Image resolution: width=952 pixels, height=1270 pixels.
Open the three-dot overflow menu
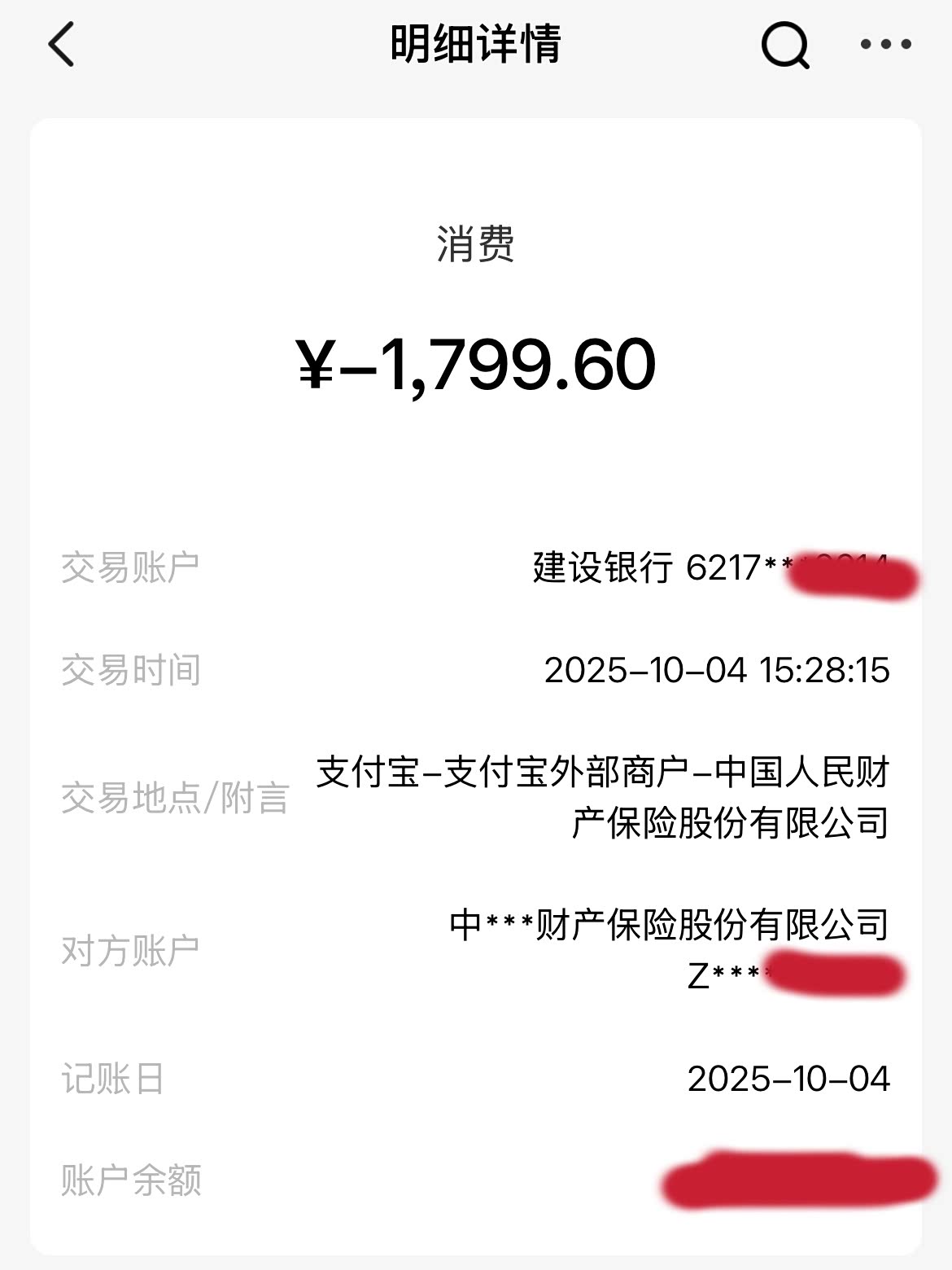(885, 44)
